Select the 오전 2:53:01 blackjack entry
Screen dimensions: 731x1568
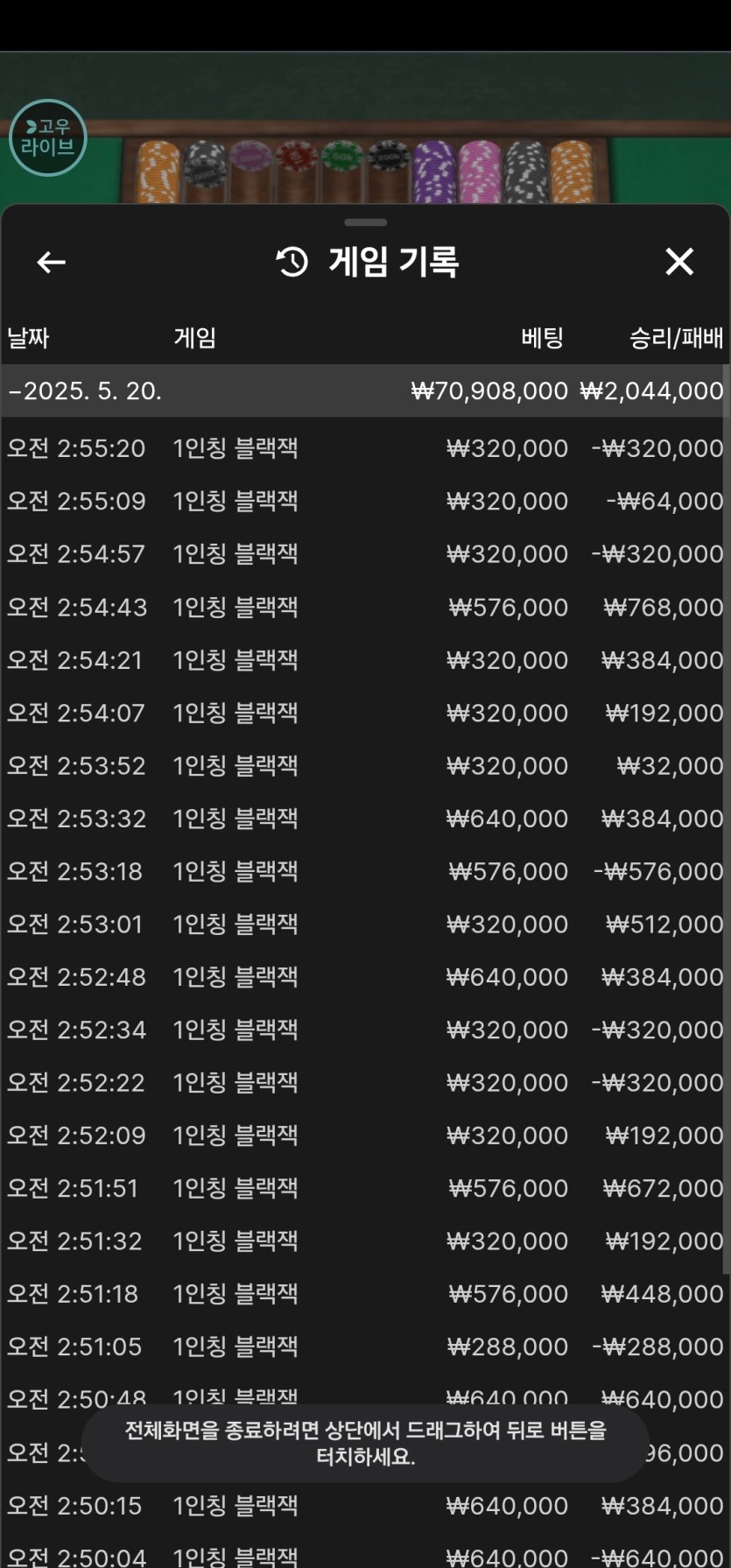[365, 924]
